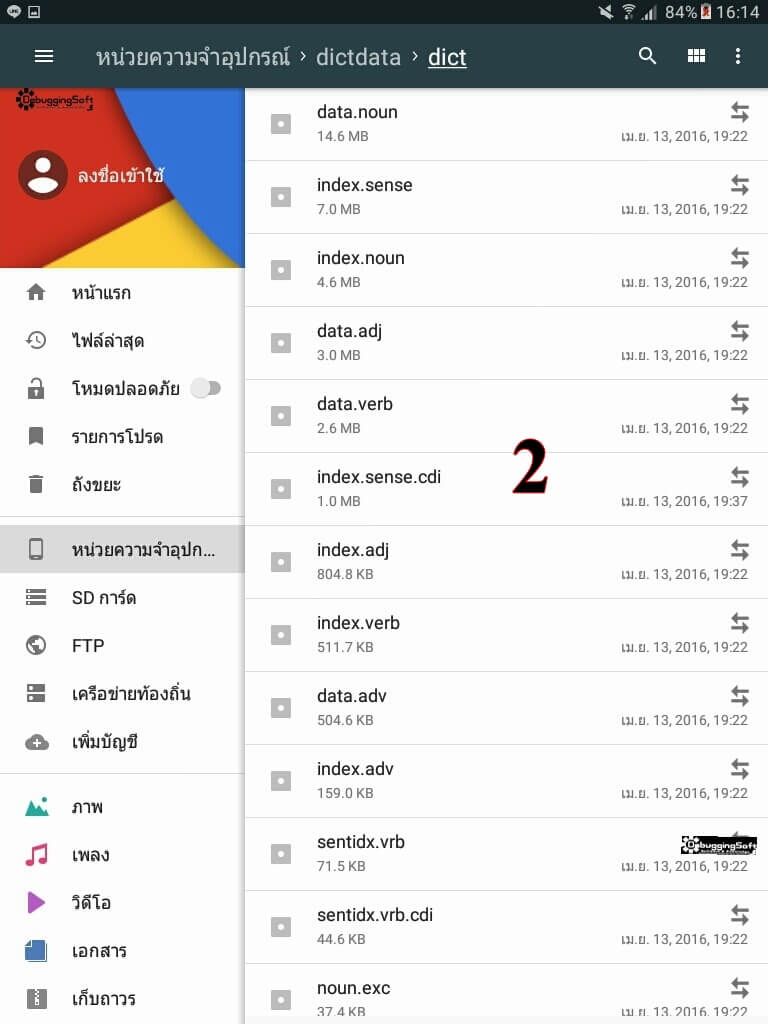Image resolution: width=768 pixels, height=1024 pixels.
Task: Open ภาพ images category
Action: click(88, 807)
